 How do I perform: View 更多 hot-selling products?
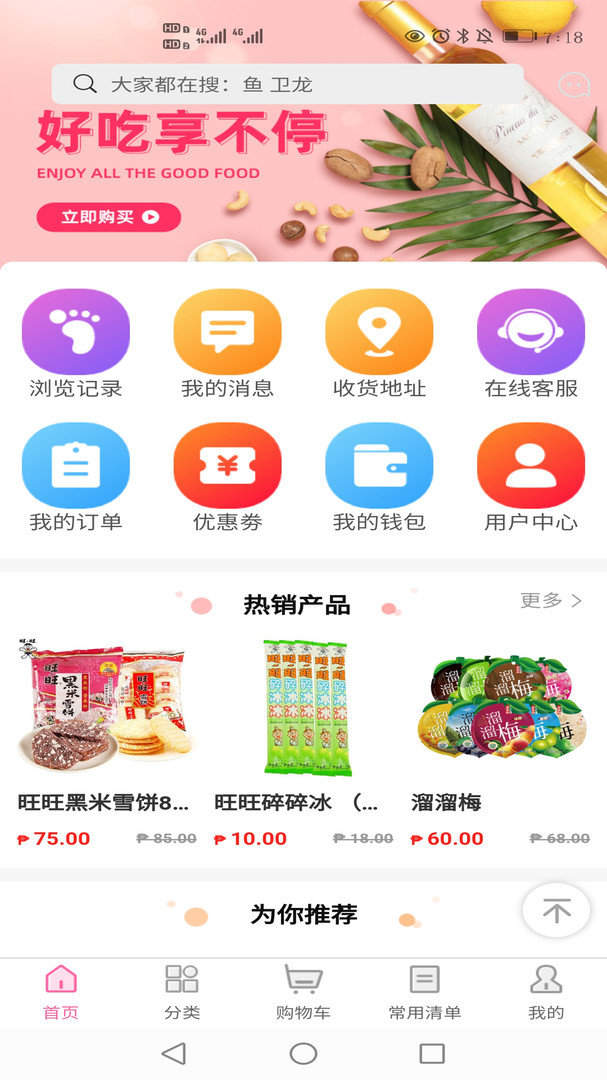(x=551, y=601)
